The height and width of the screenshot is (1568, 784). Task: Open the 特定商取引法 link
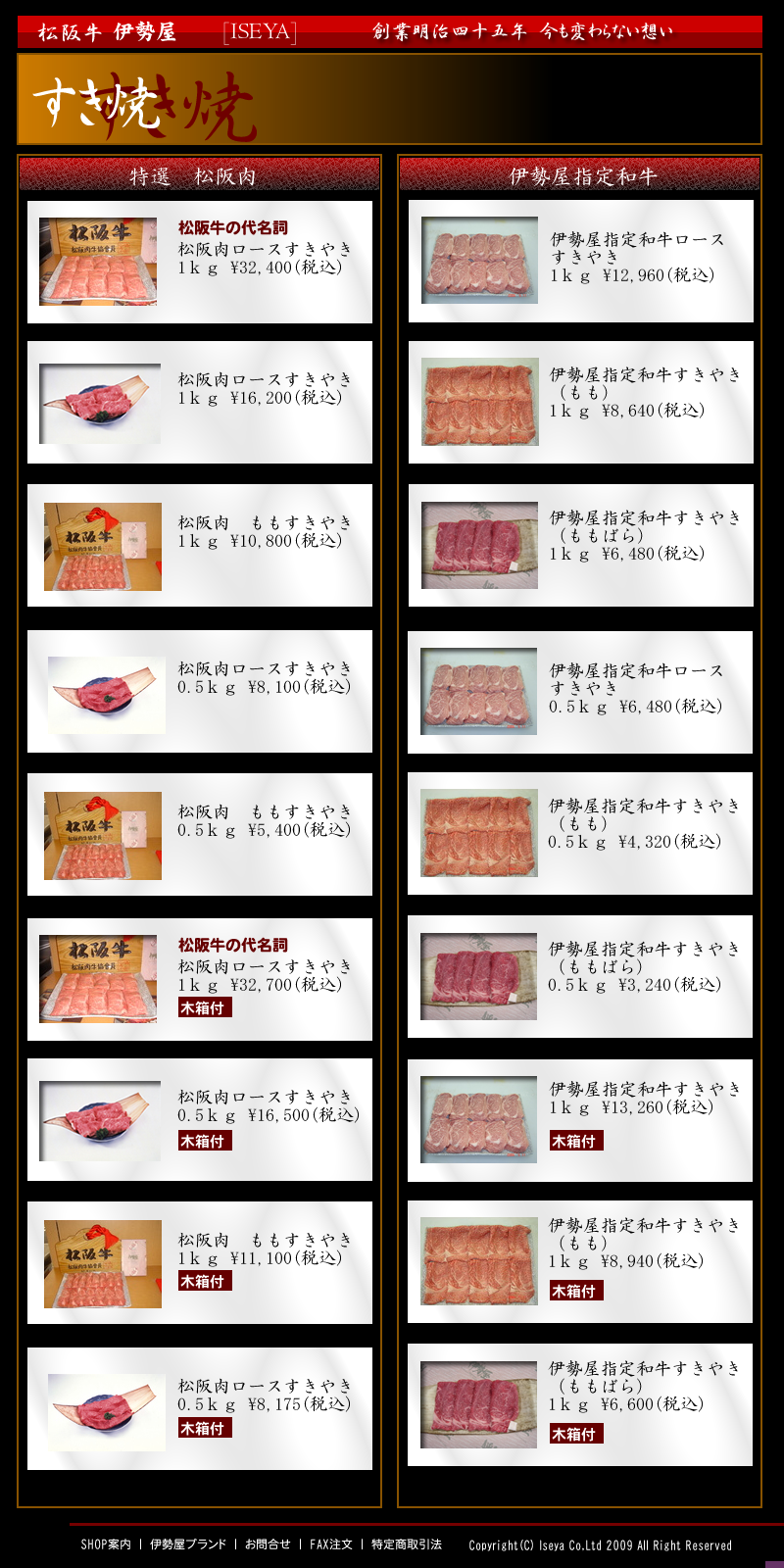(406, 1544)
